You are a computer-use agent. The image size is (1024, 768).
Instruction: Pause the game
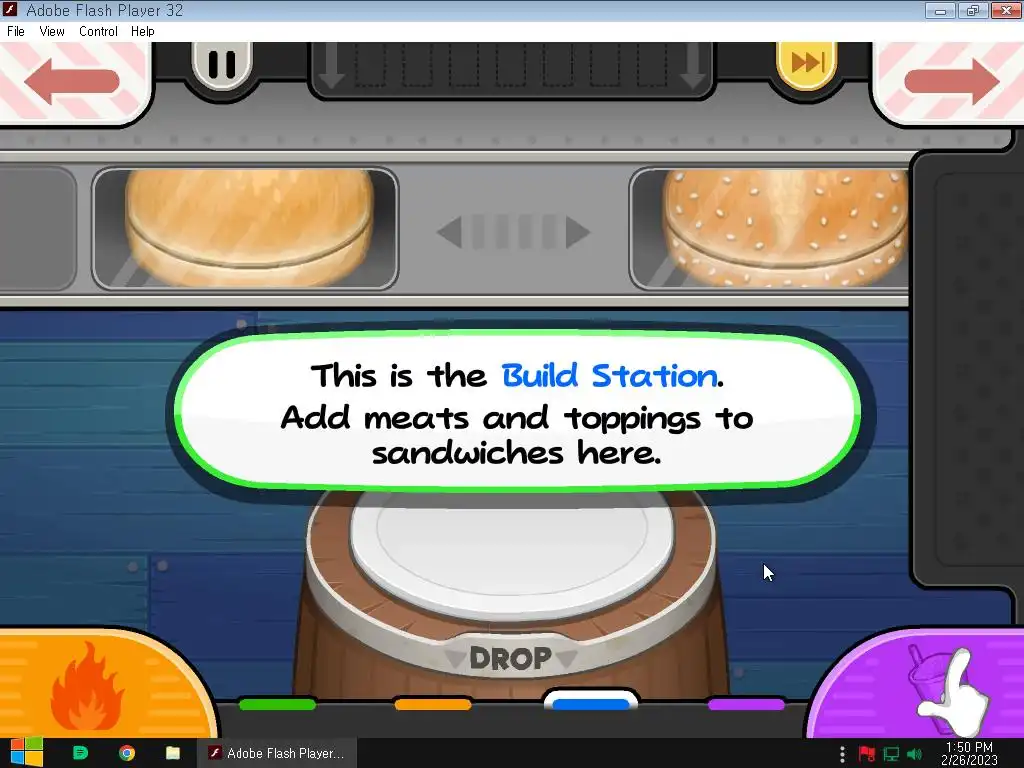pos(221,65)
